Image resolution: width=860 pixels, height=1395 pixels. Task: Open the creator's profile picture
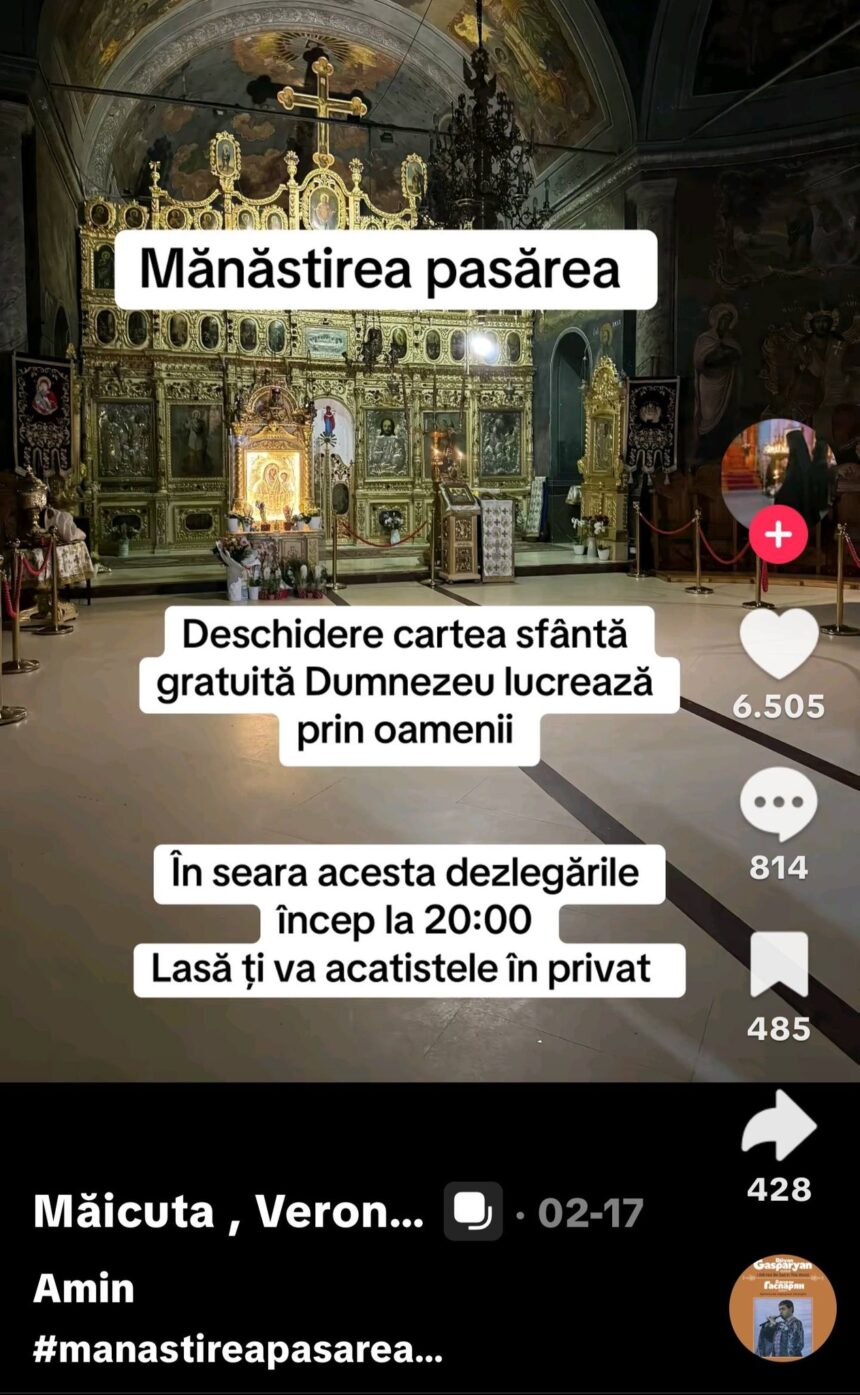click(776, 472)
